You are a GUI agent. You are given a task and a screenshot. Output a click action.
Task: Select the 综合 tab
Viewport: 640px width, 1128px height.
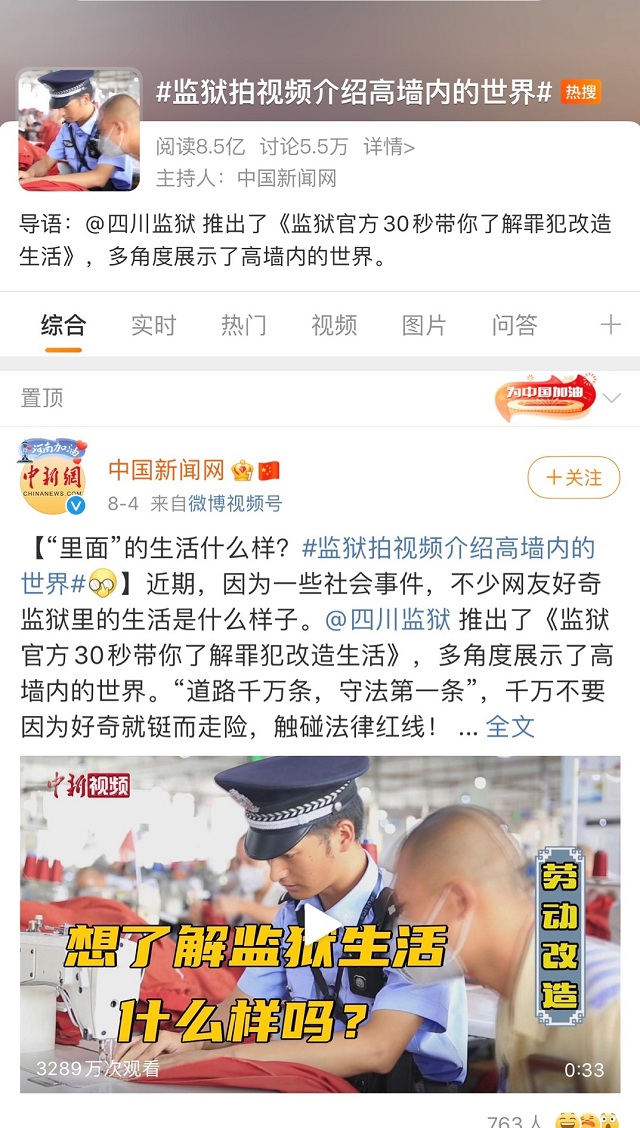tap(63, 325)
